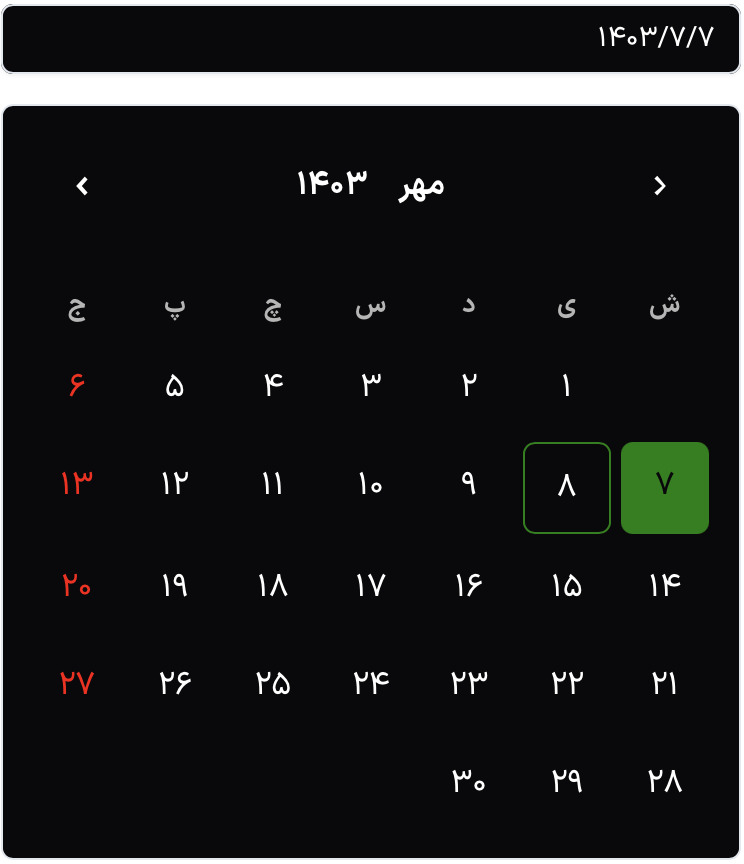Click the red Friday date ۲۰

click(x=75, y=586)
